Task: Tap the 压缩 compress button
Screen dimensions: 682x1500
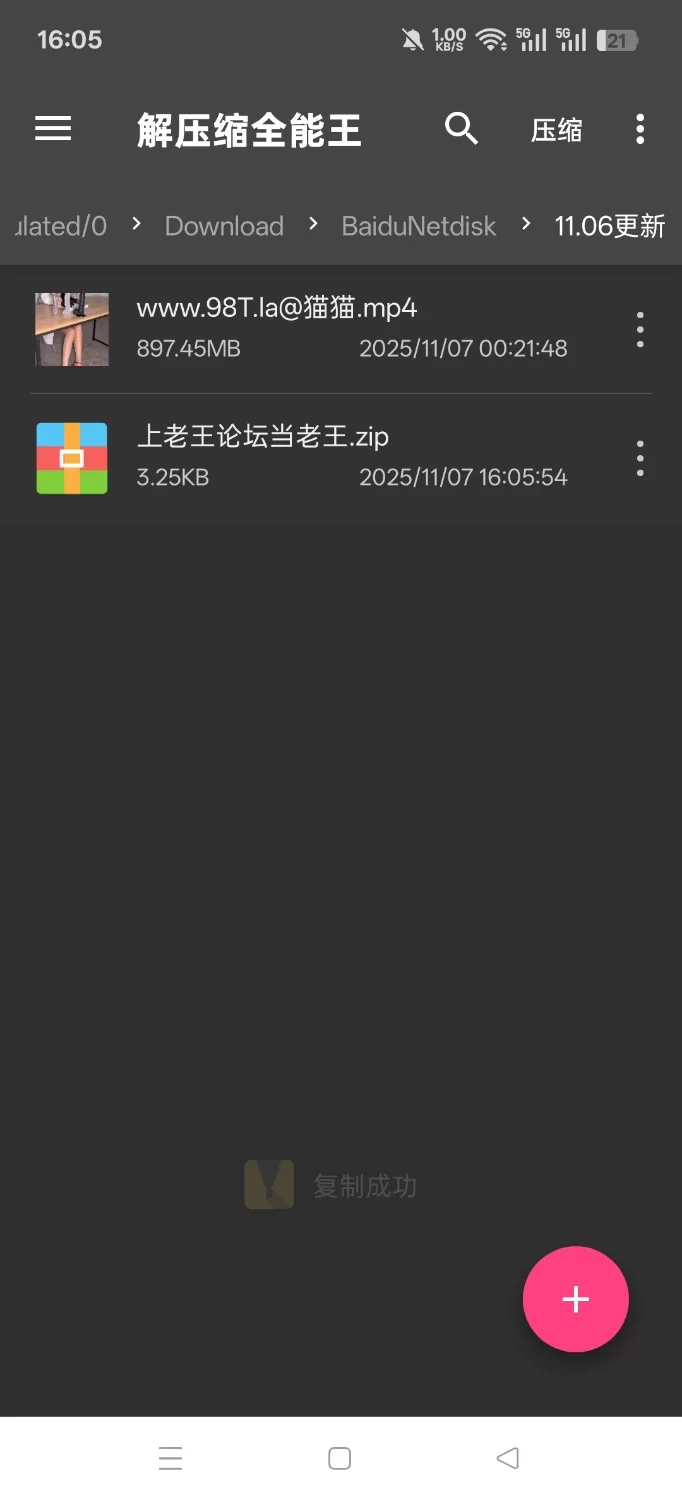Action: tap(556, 131)
